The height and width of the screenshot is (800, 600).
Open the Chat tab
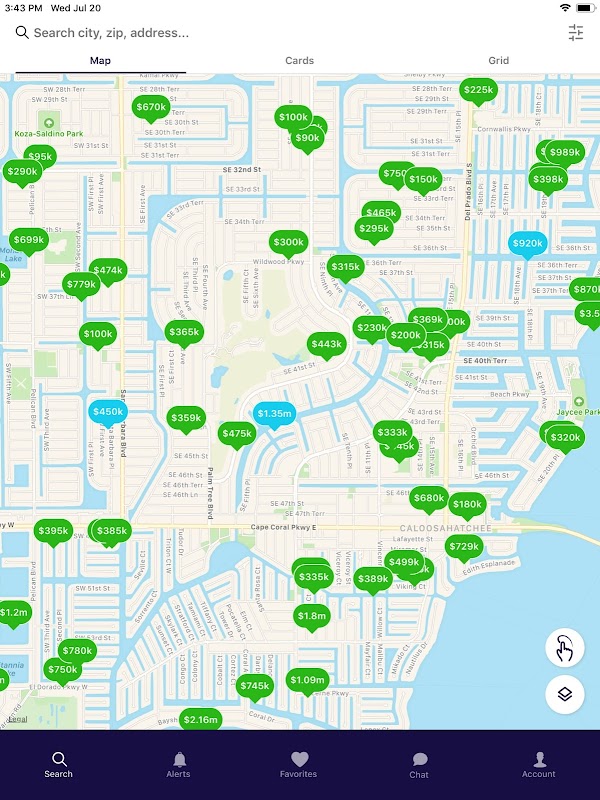point(419,765)
